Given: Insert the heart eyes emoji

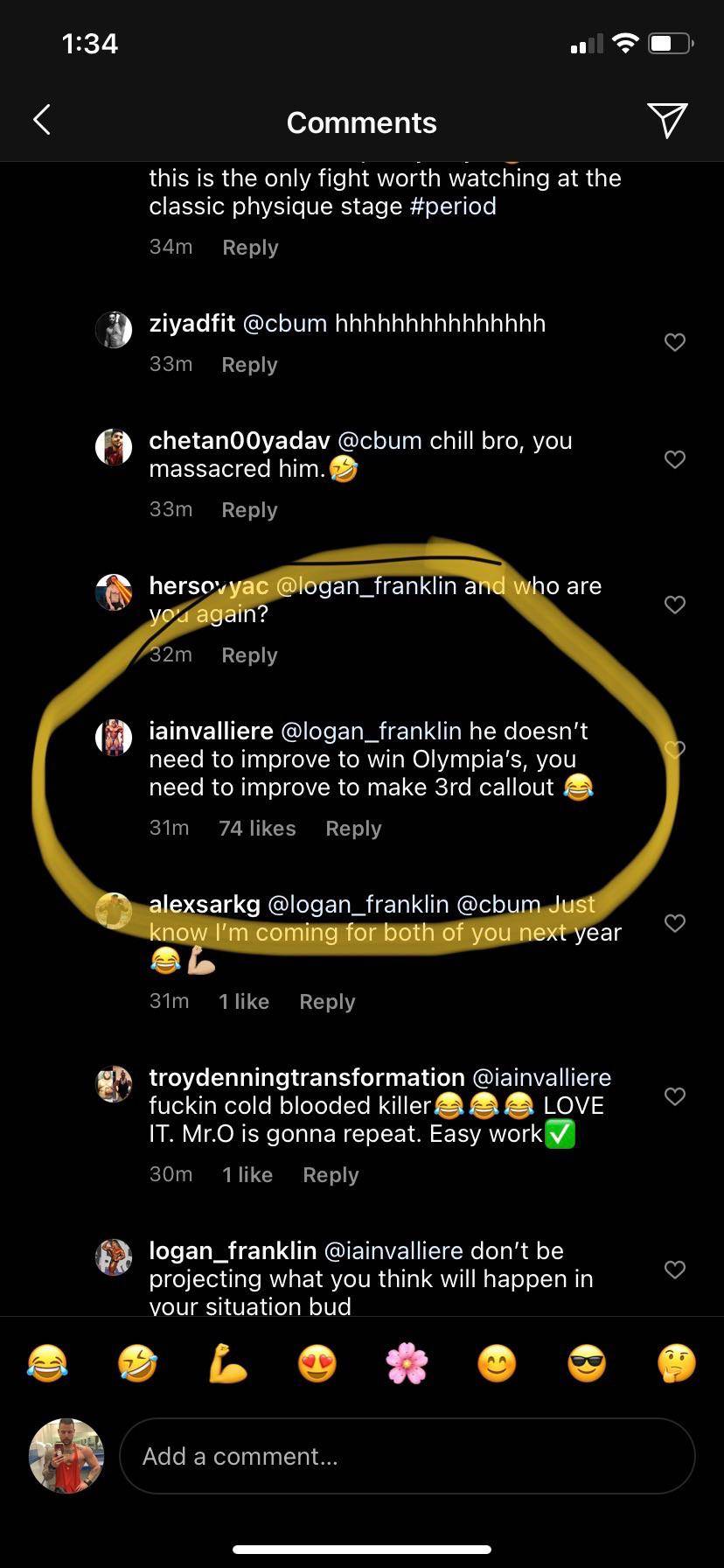Looking at the screenshot, I should click(x=317, y=1363).
